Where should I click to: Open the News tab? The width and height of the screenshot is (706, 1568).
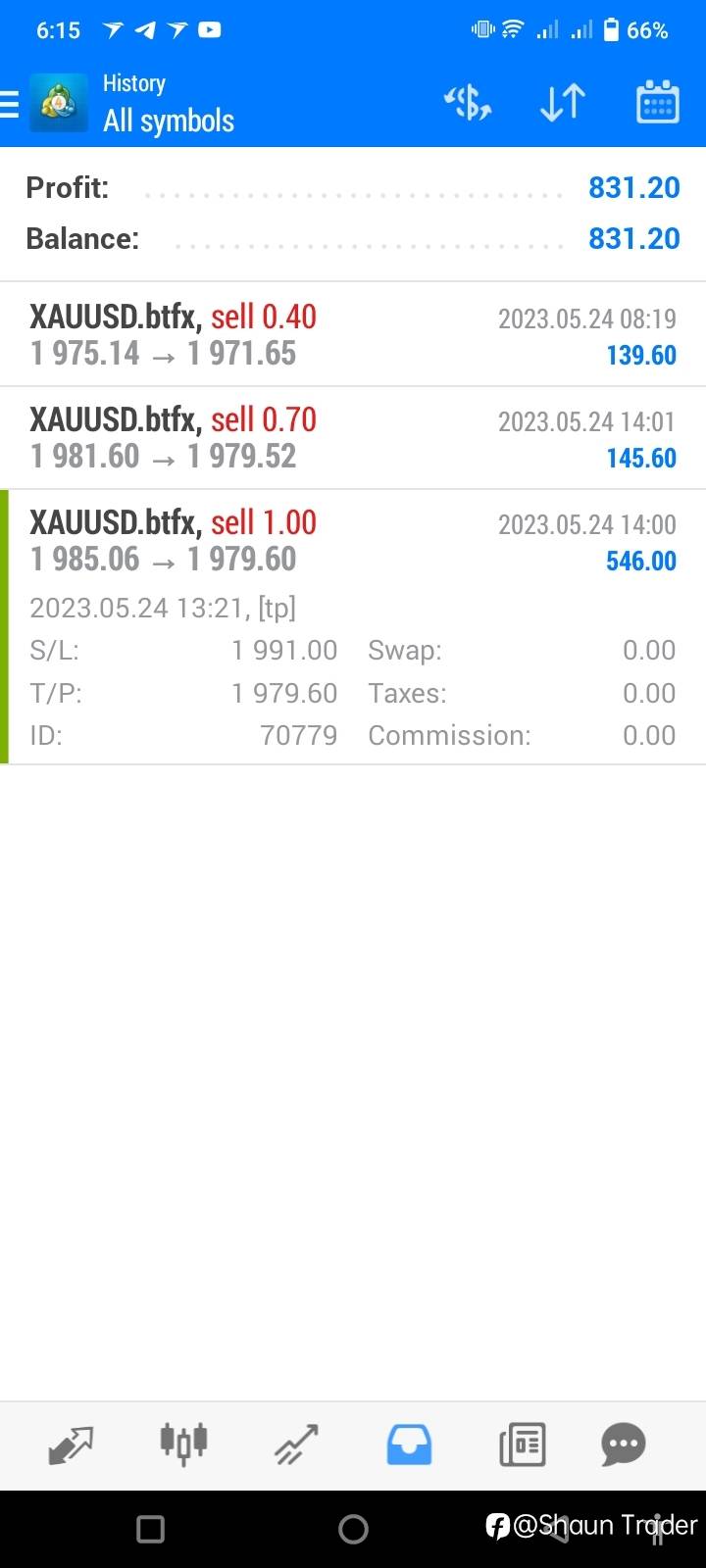pyautogui.click(x=522, y=1445)
